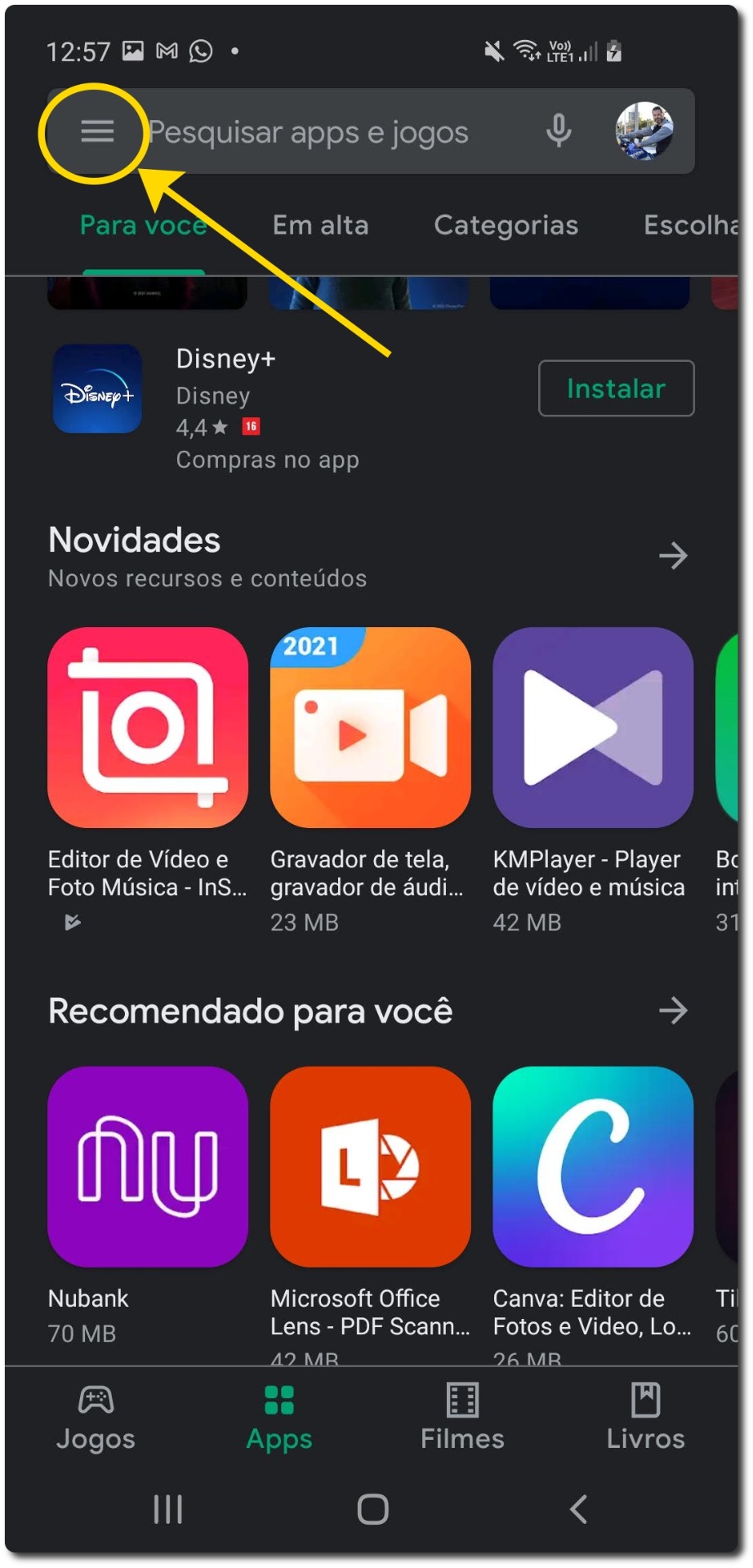View the KMPlayer app card

coord(593,728)
